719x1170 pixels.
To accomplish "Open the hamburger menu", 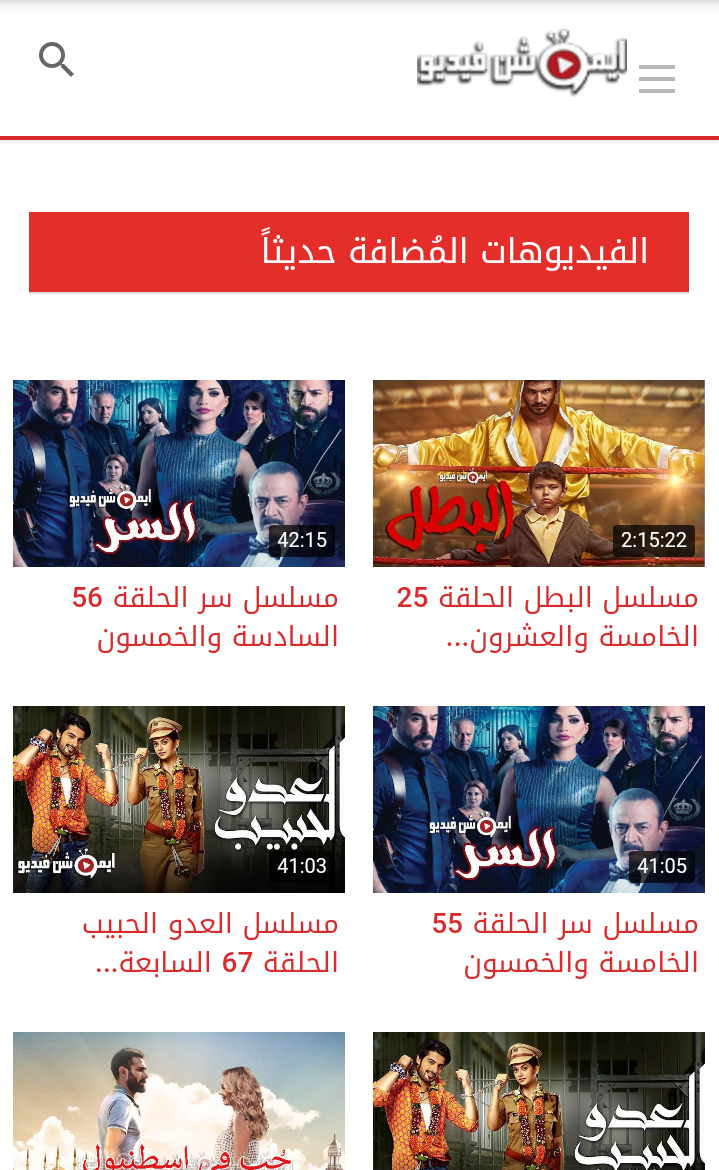I will point(657,79).
